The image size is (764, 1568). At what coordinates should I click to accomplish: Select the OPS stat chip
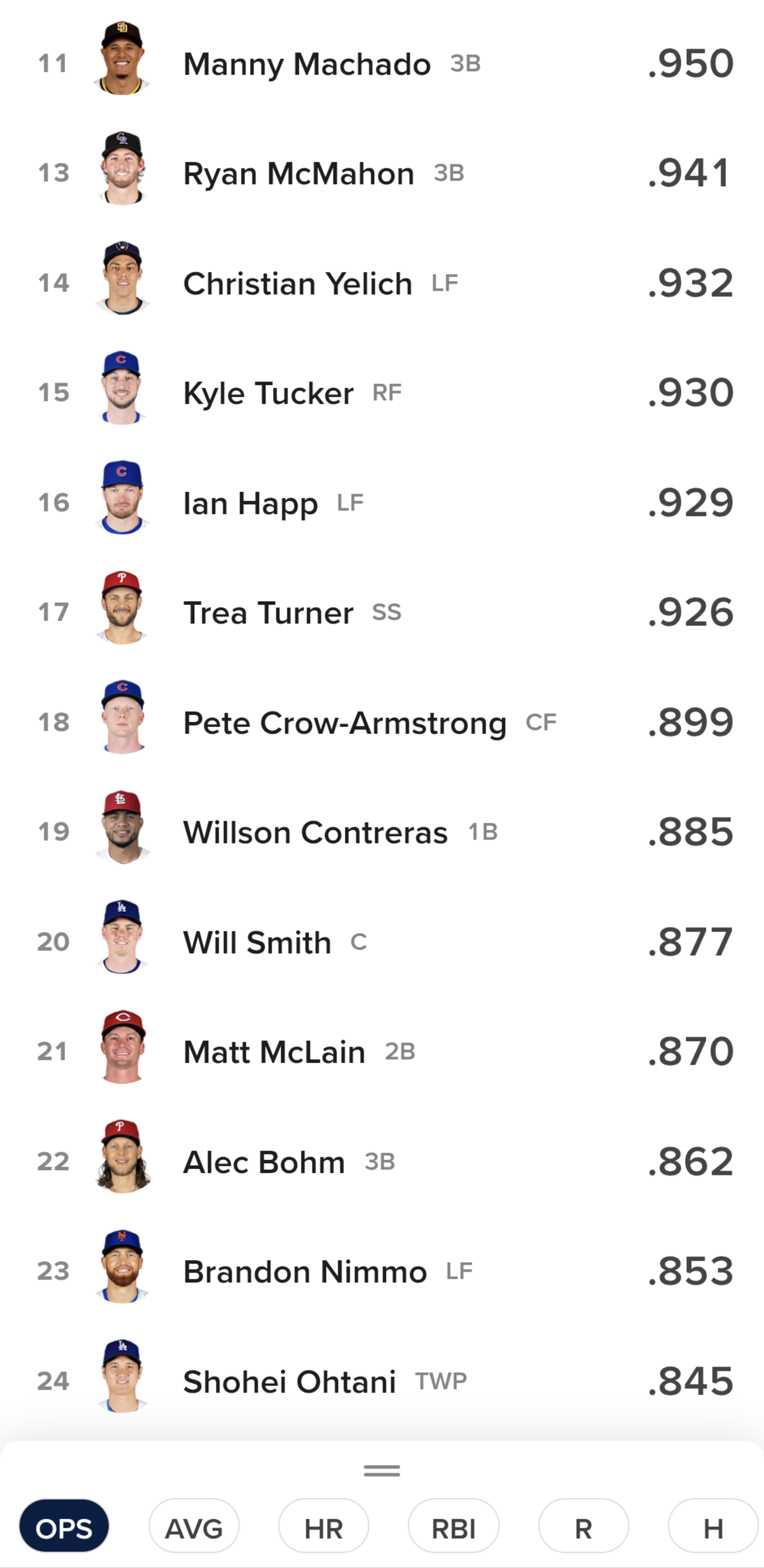click(64, 1528)
